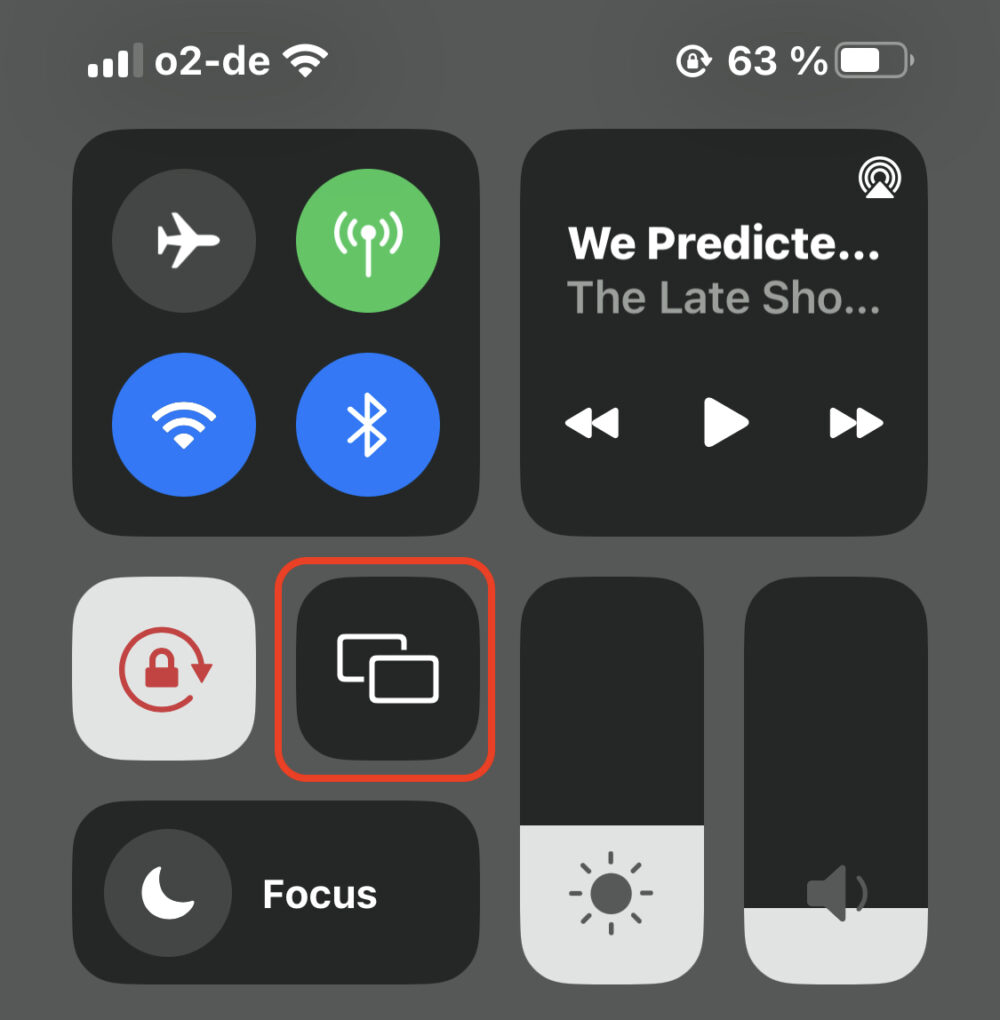Enable Airplane Mode
Viewport: 1000px width, 1020px height.
tap(184, 240)
